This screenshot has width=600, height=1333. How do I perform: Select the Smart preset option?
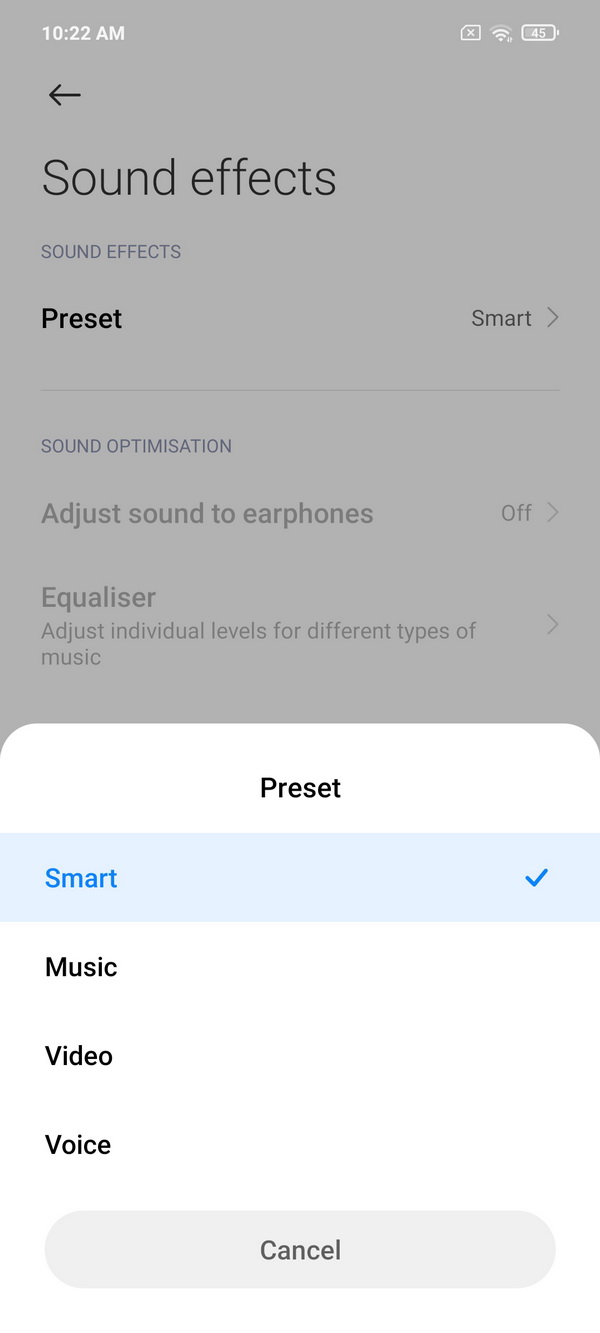pos(300,877)
